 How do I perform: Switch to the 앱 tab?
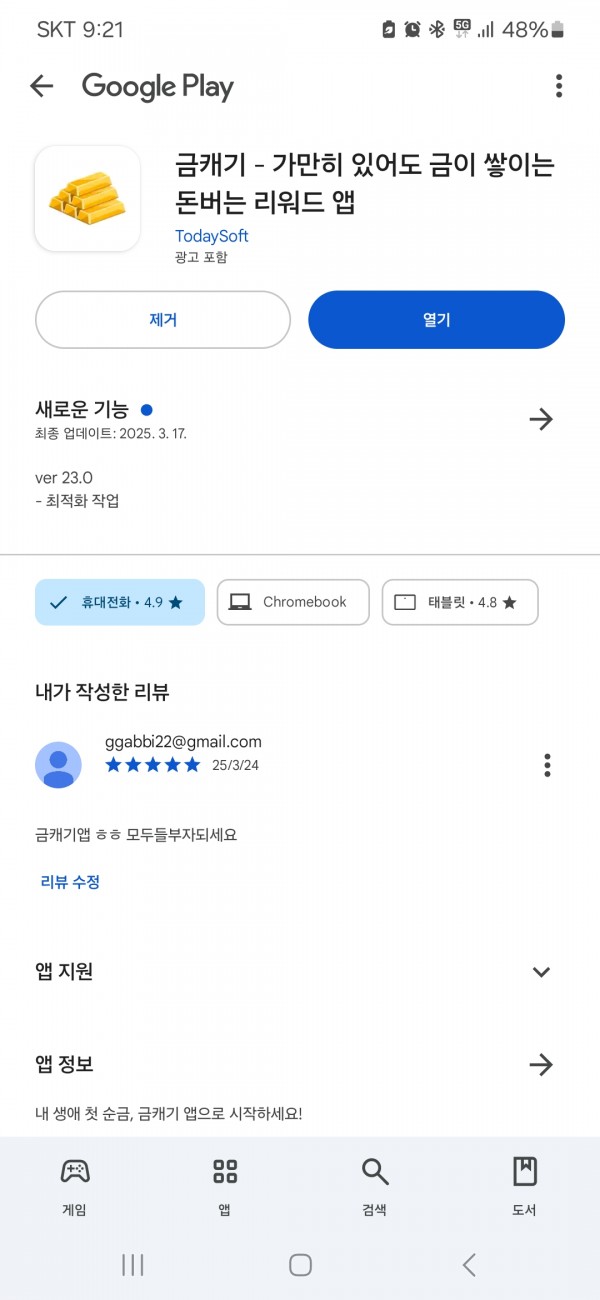point(225,1187)
